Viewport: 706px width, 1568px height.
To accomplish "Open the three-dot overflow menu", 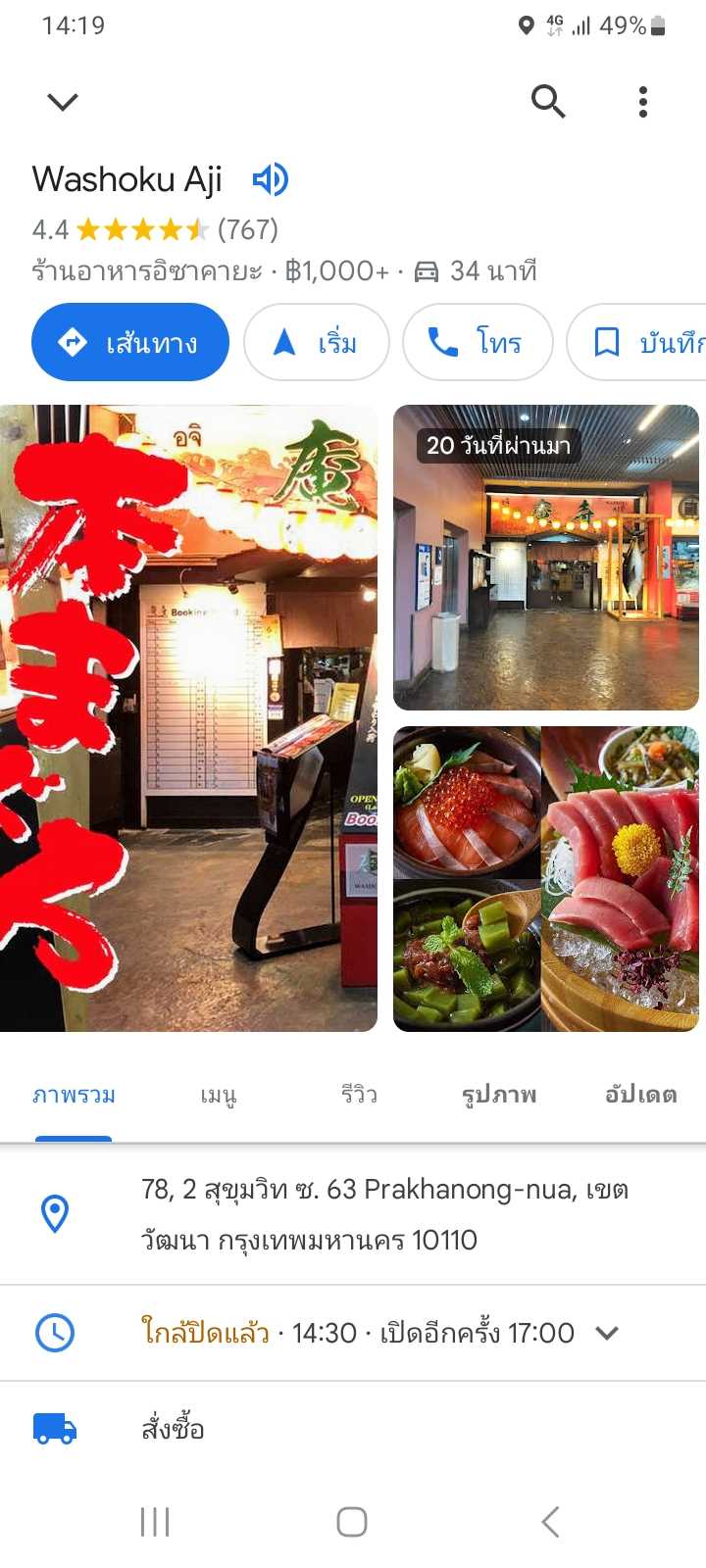I will (x=643, y=102).
